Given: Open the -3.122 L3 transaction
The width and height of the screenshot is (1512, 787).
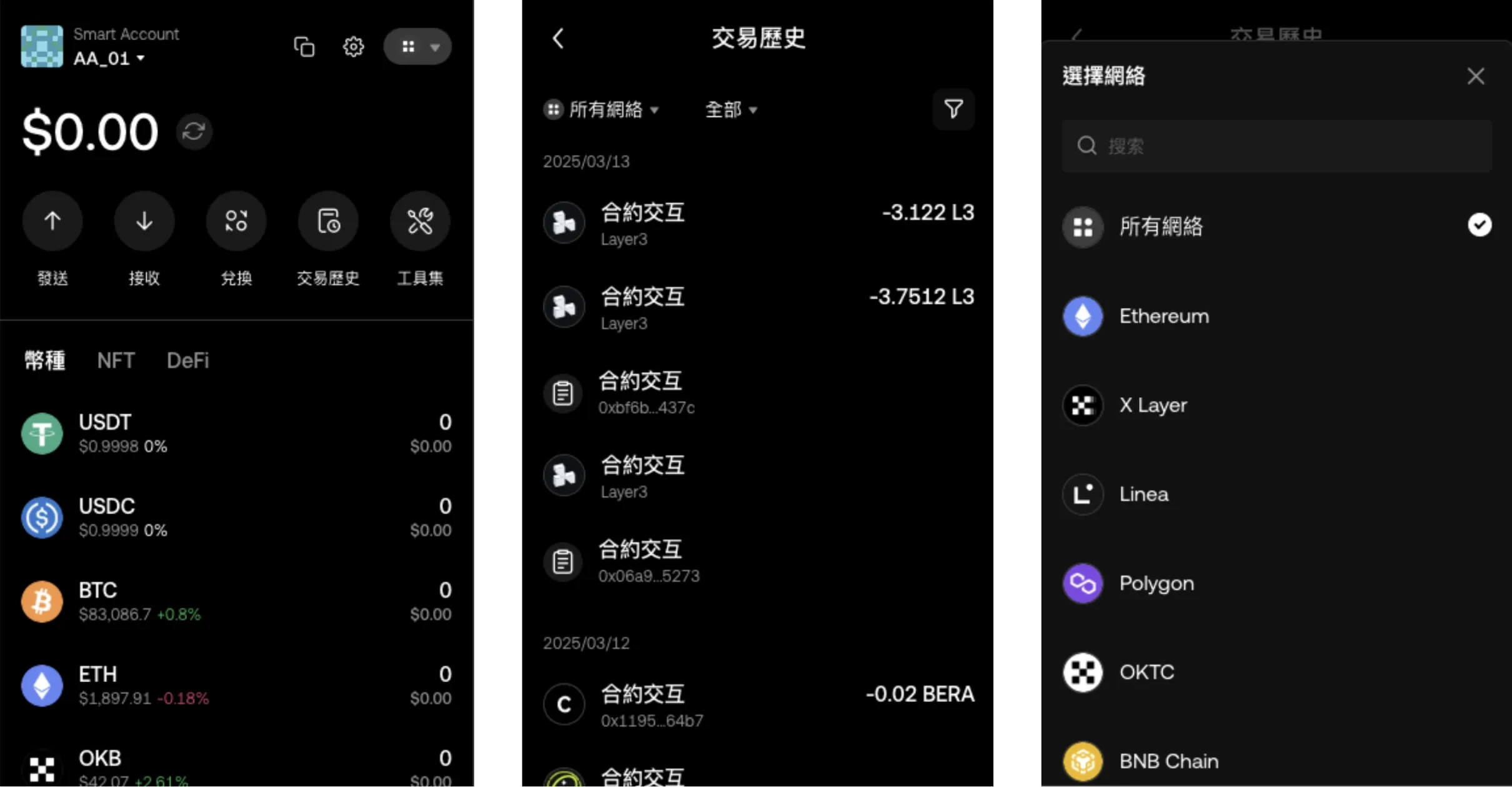Looking at the screenshot, I should 758,224.
